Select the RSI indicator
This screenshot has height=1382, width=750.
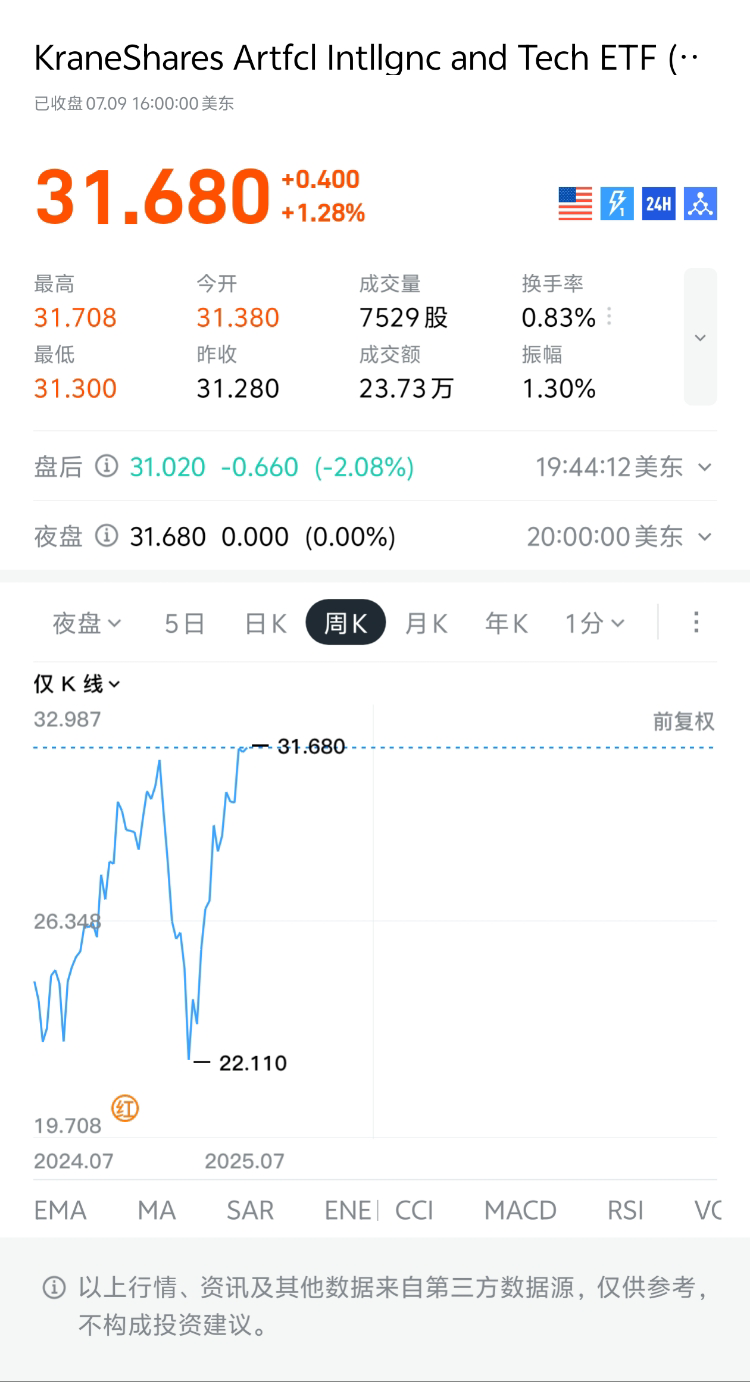(626, 1210)
